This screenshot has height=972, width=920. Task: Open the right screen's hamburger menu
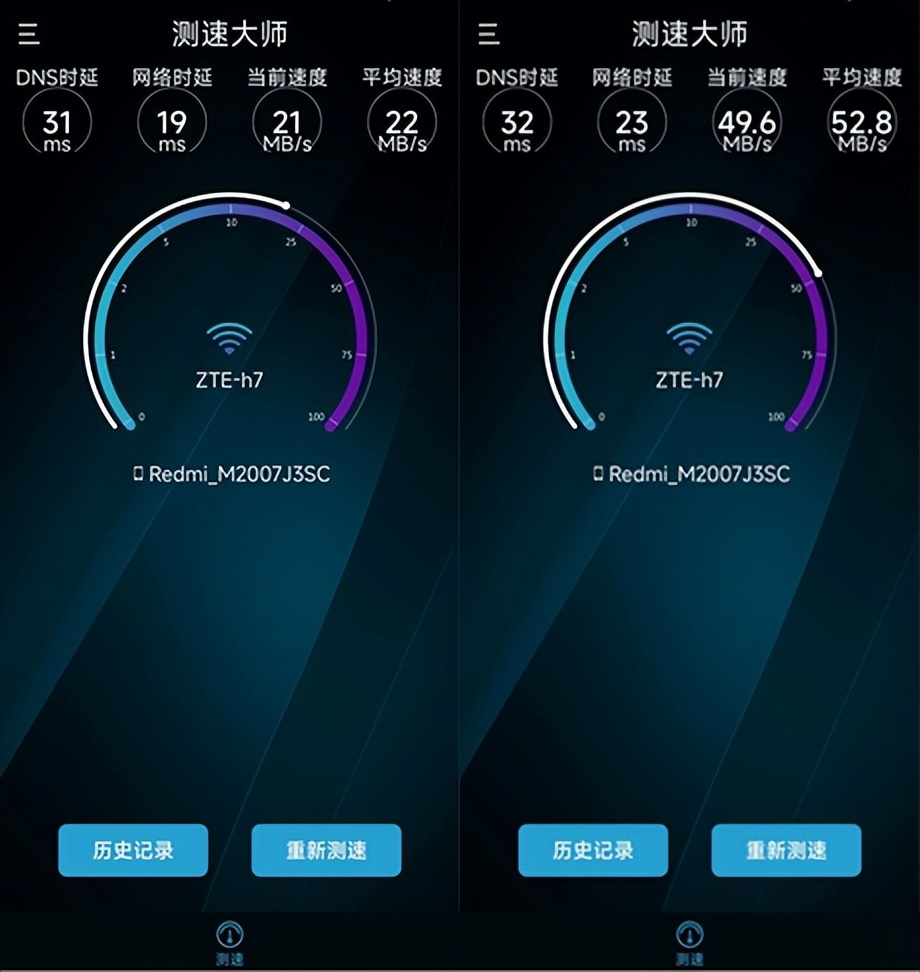coord(488,33)
